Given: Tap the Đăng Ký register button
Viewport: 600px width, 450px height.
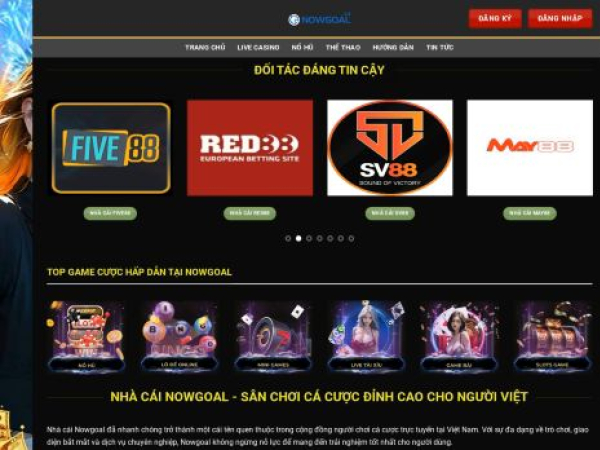Looking at the screenshot, I should [495, 18].
